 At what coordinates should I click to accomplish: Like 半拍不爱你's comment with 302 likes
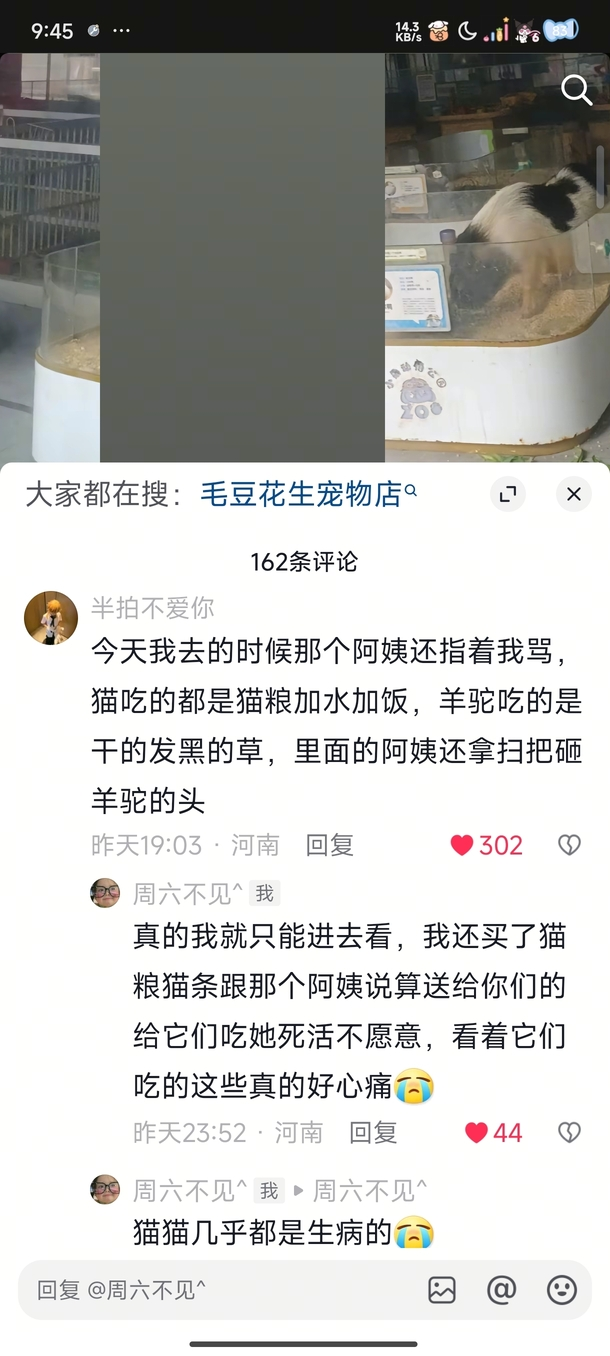pos(463,845)
